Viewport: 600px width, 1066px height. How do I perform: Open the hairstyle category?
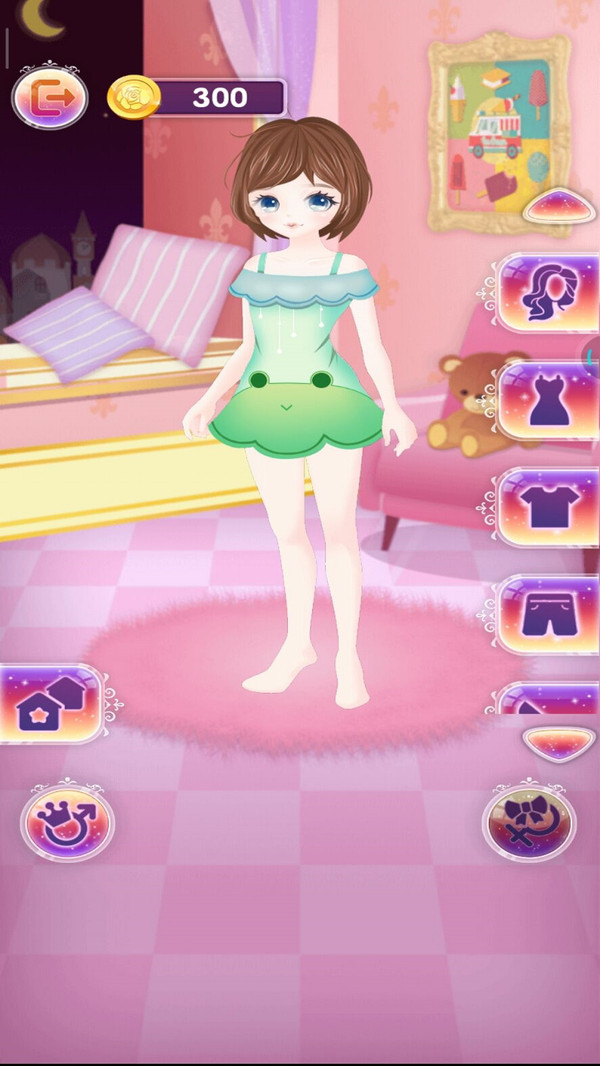coord(548,292)
